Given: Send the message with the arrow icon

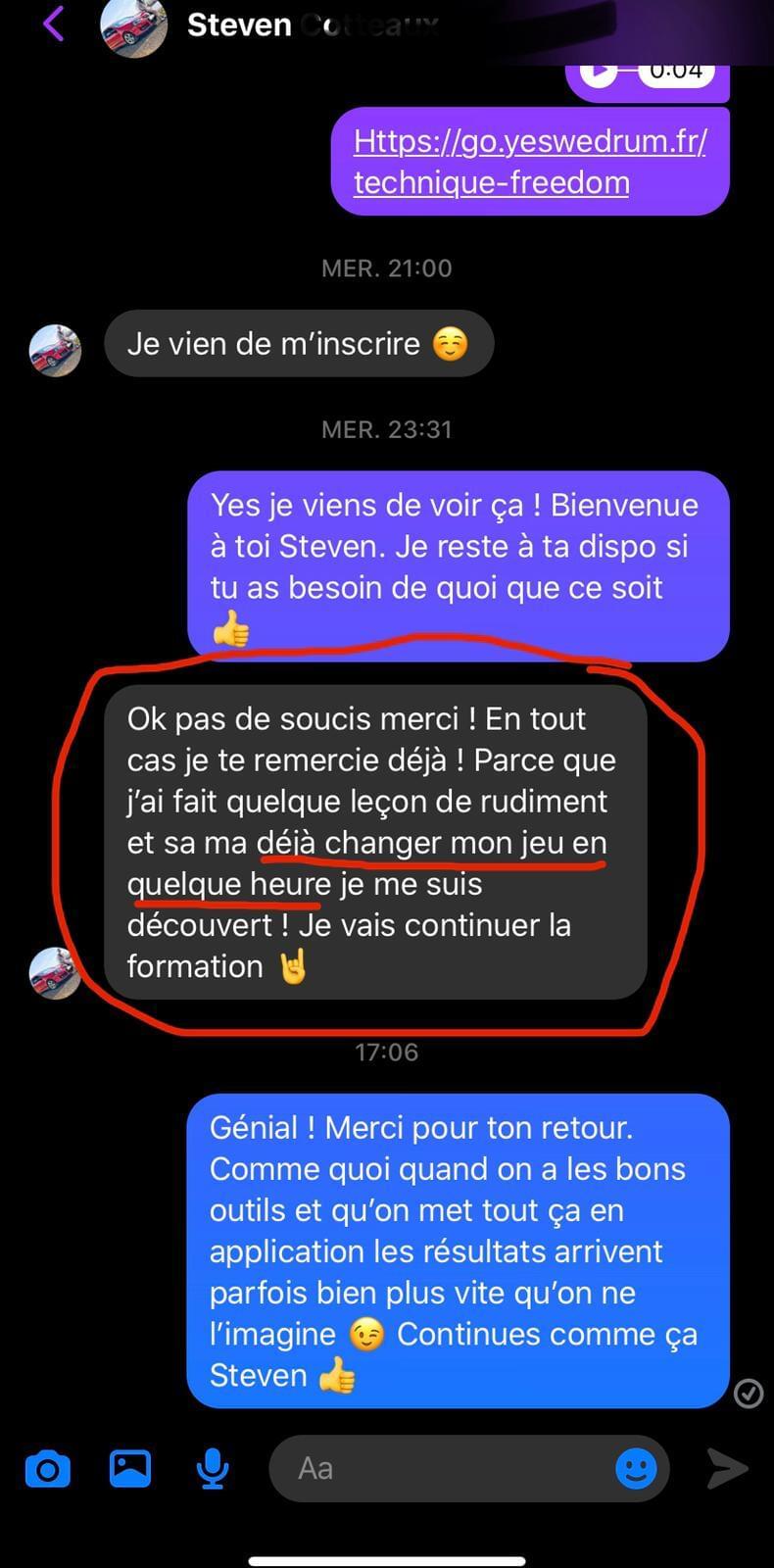Looking at the screenshot, I should (x=728, y=1468).
